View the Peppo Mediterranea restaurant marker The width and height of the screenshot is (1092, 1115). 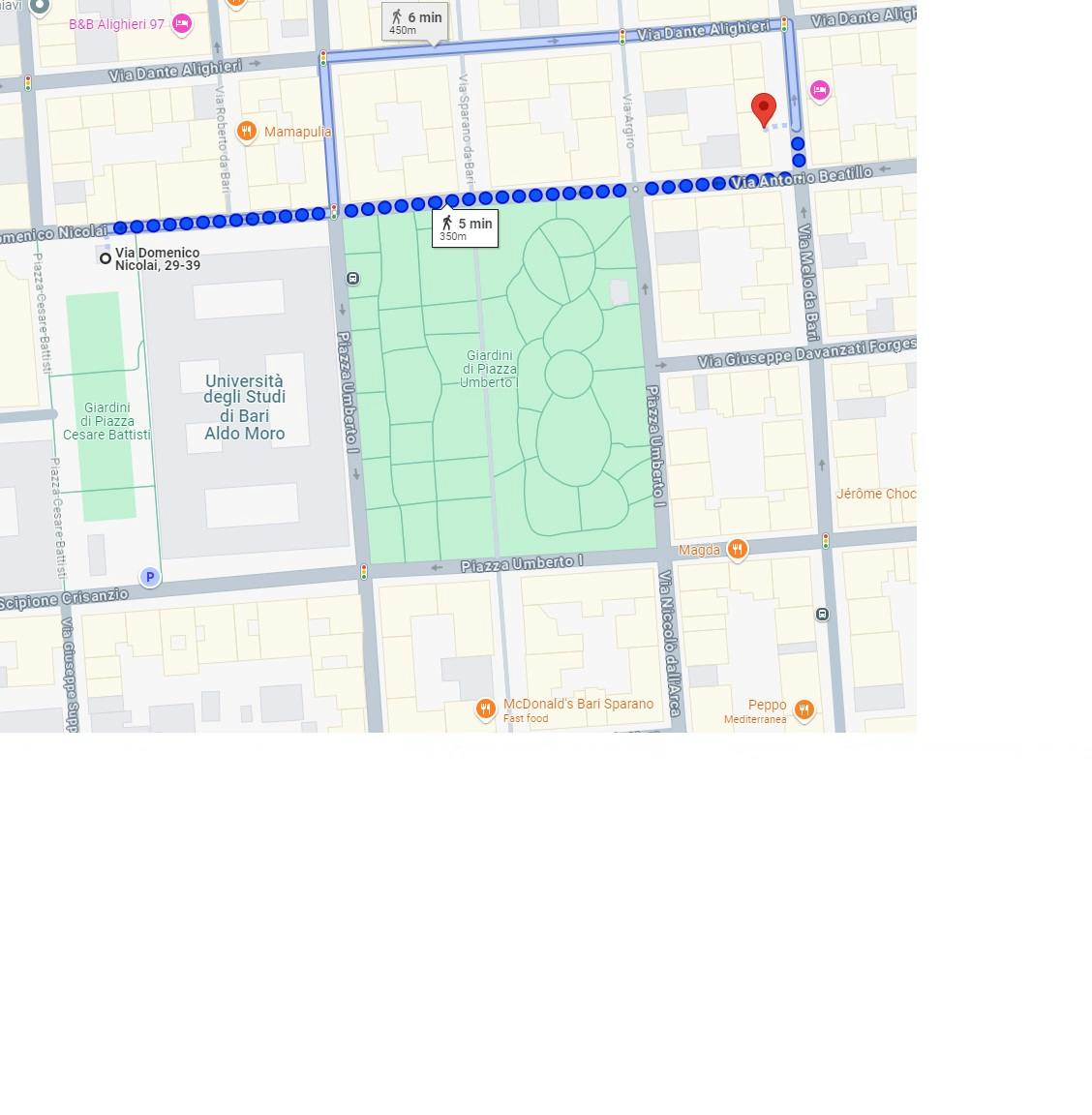[x=804, y=710]
